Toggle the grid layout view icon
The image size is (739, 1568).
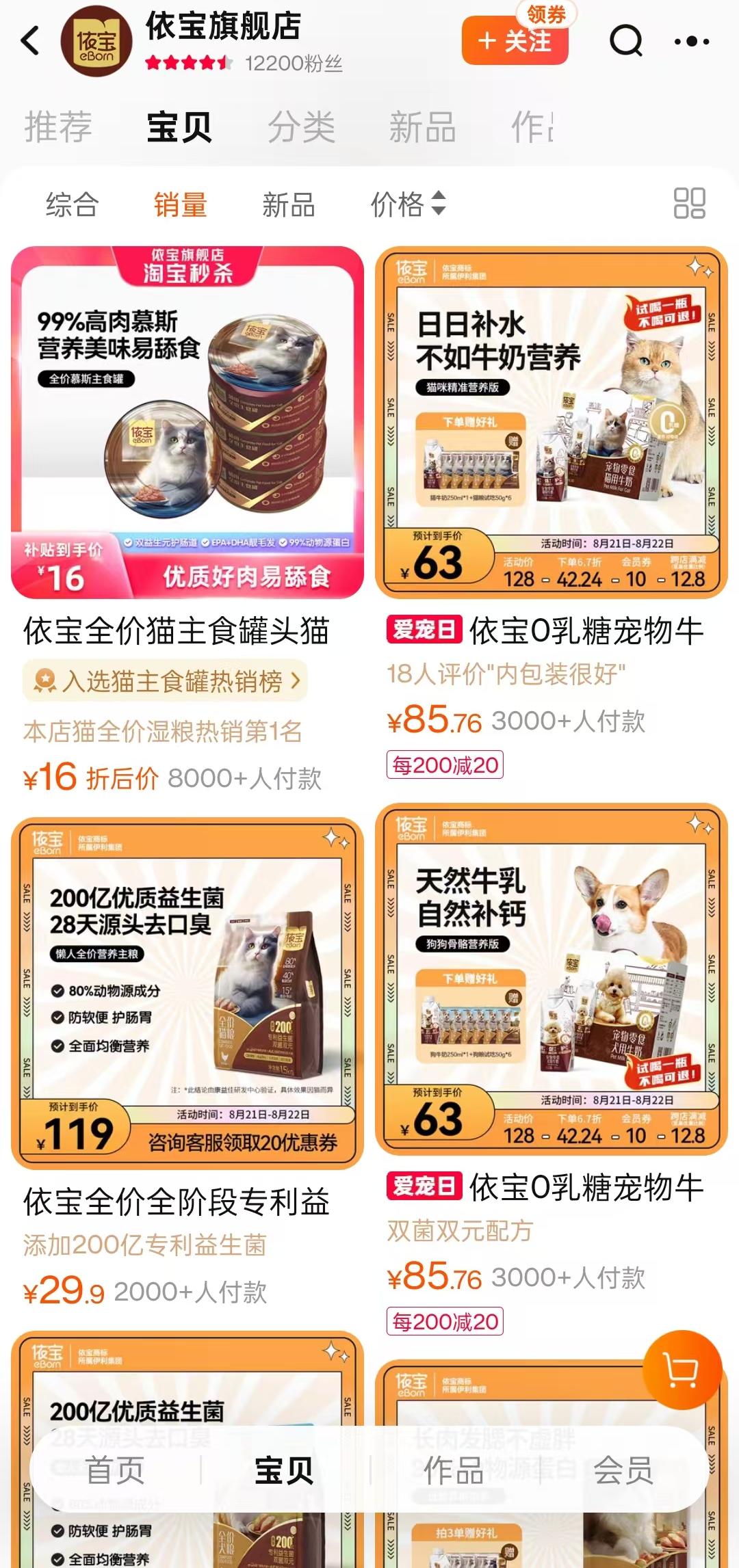point(689,204)
